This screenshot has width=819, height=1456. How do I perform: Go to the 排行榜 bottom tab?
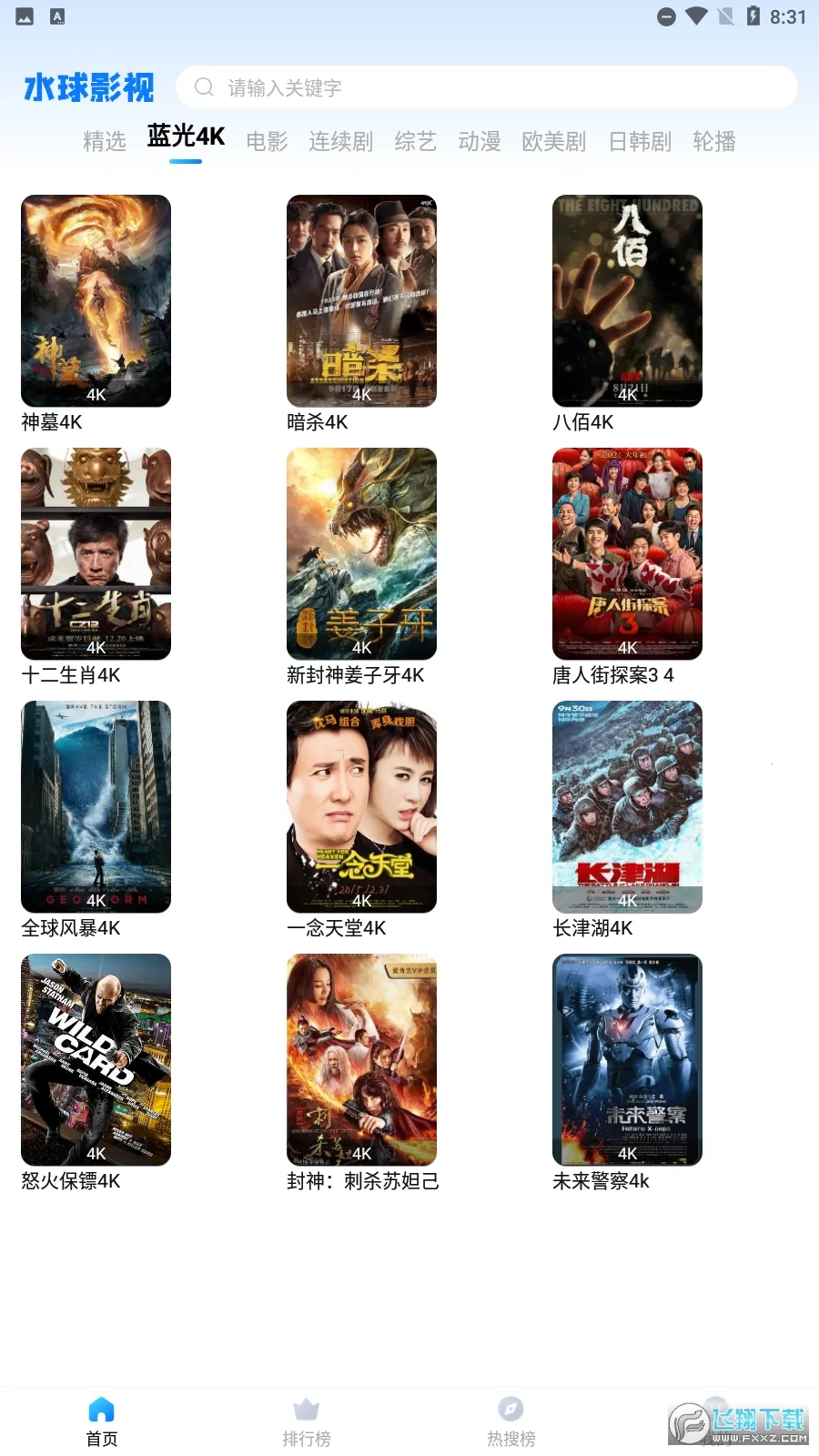coord(307,1421)
